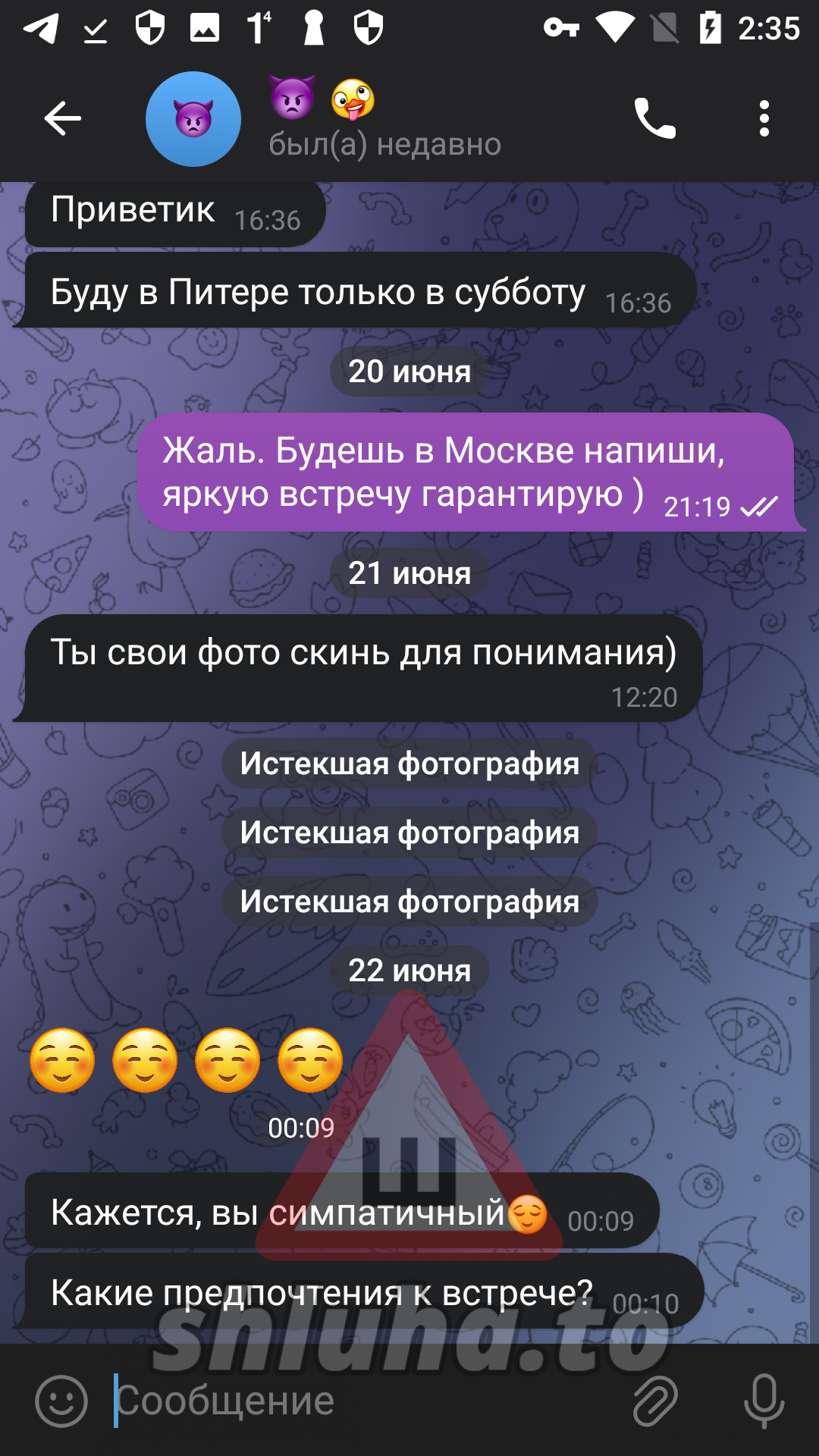
Task: Go back to the chat list
Action: click(62, 119)
